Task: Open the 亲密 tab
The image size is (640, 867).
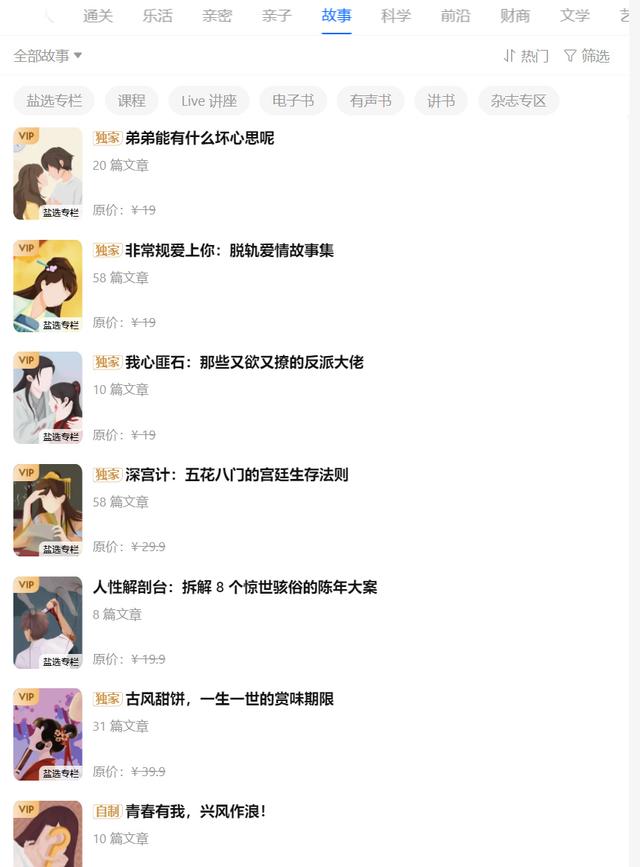Action: [217, 16]
